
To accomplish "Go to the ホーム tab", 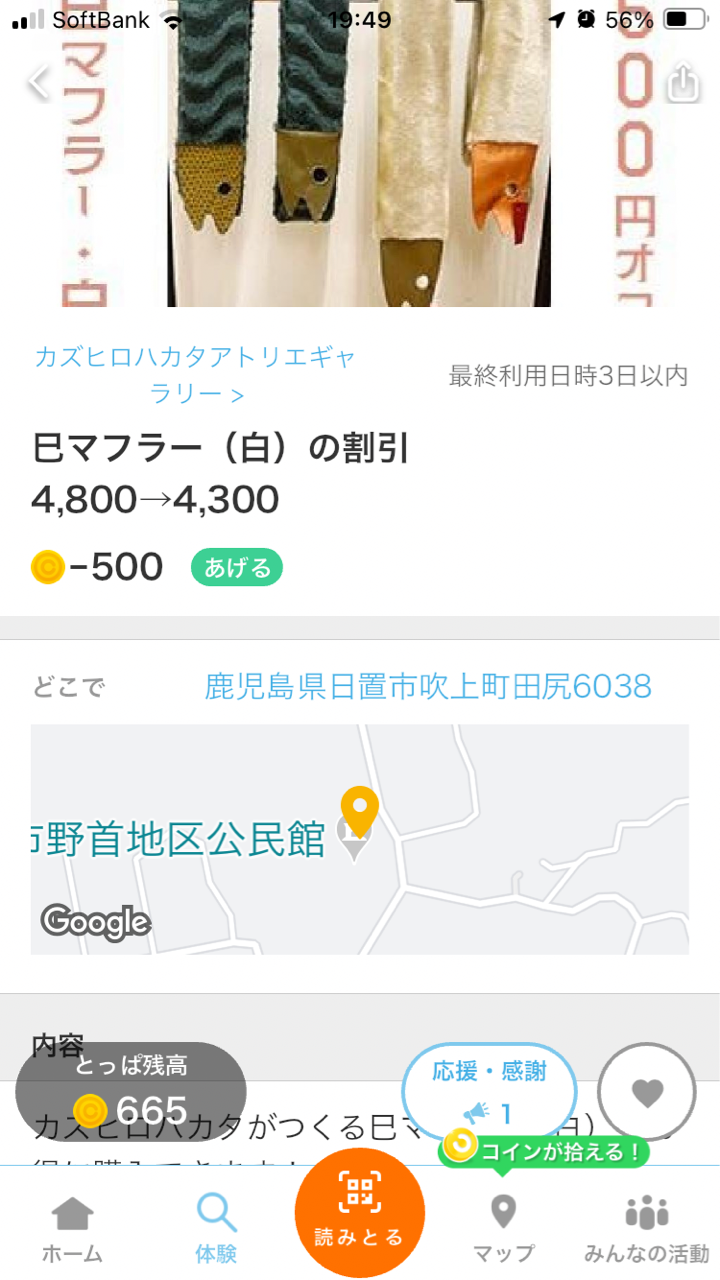I will coord(72,1228).
